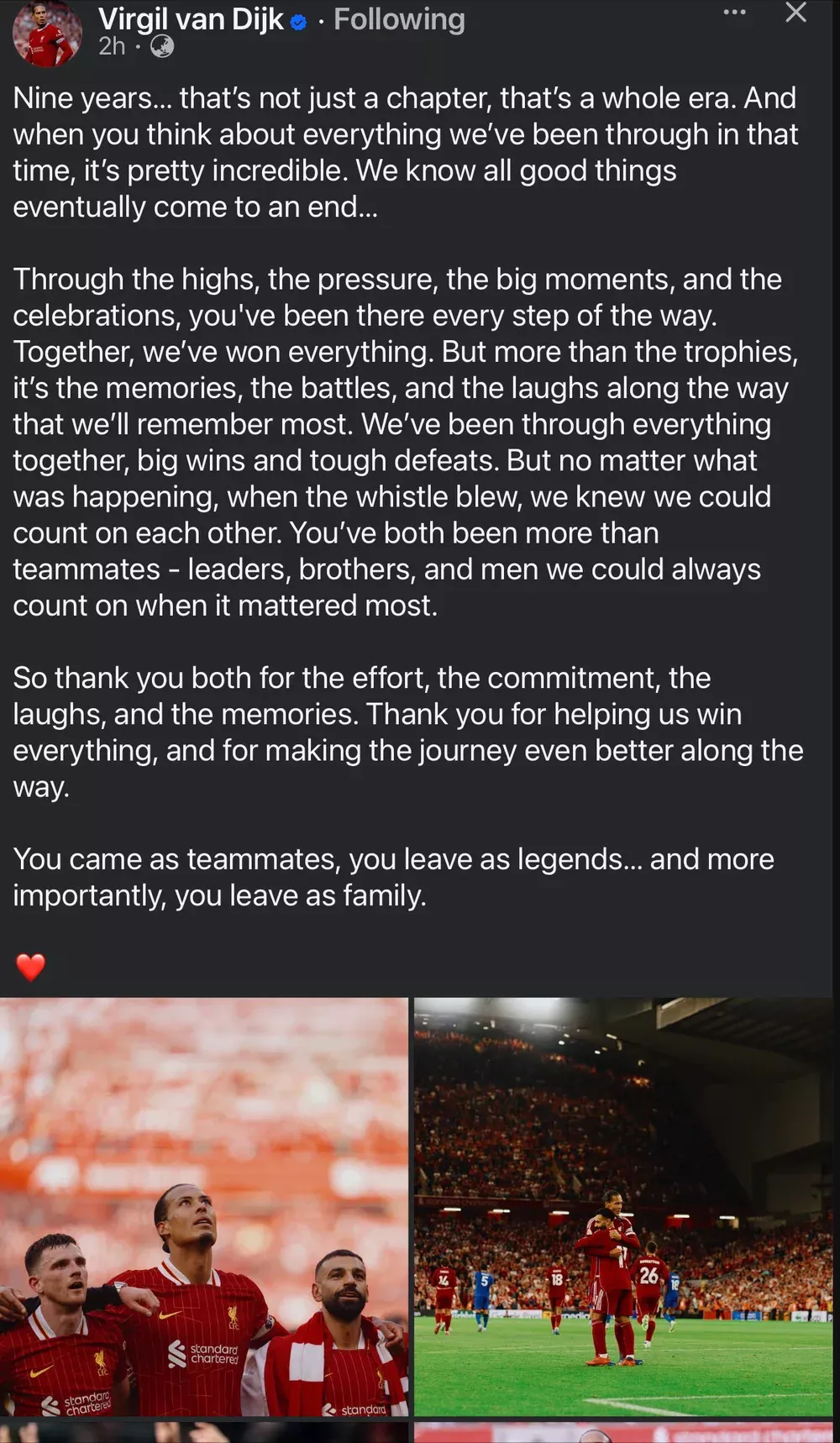840x1443 pixels.
Task: Close the post view
Action: click(x=795, y=13)
